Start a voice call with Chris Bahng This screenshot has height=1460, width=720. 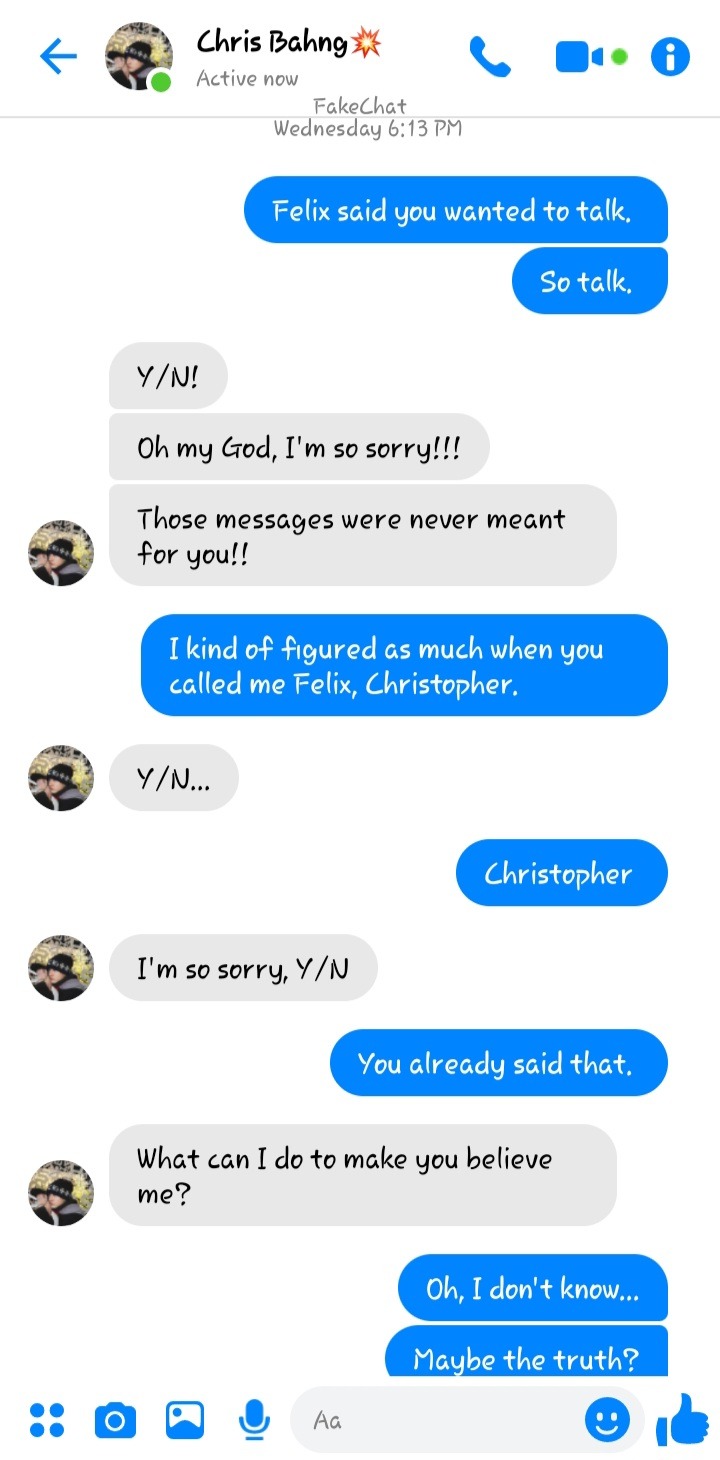(489, 57)
